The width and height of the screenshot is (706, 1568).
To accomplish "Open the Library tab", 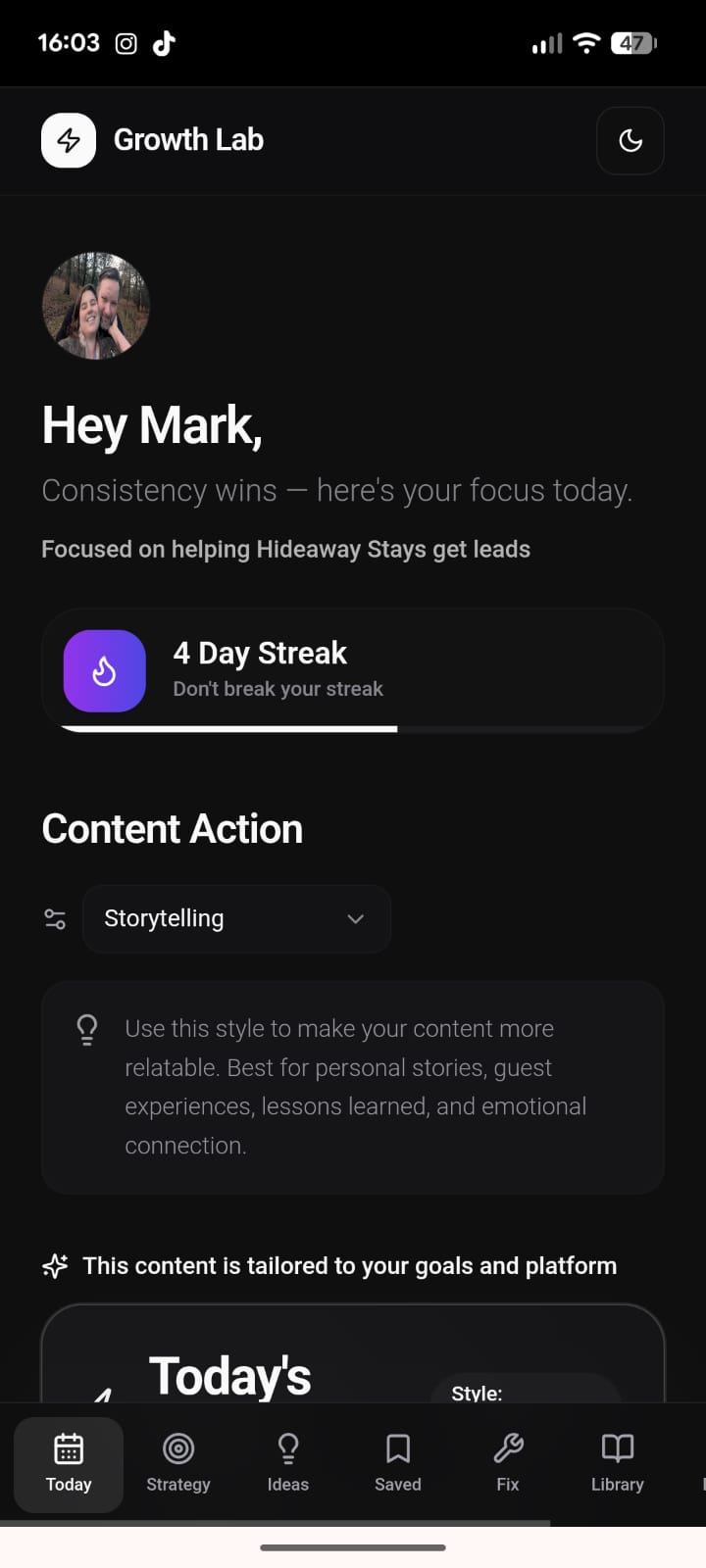I will click(617, 1462).
